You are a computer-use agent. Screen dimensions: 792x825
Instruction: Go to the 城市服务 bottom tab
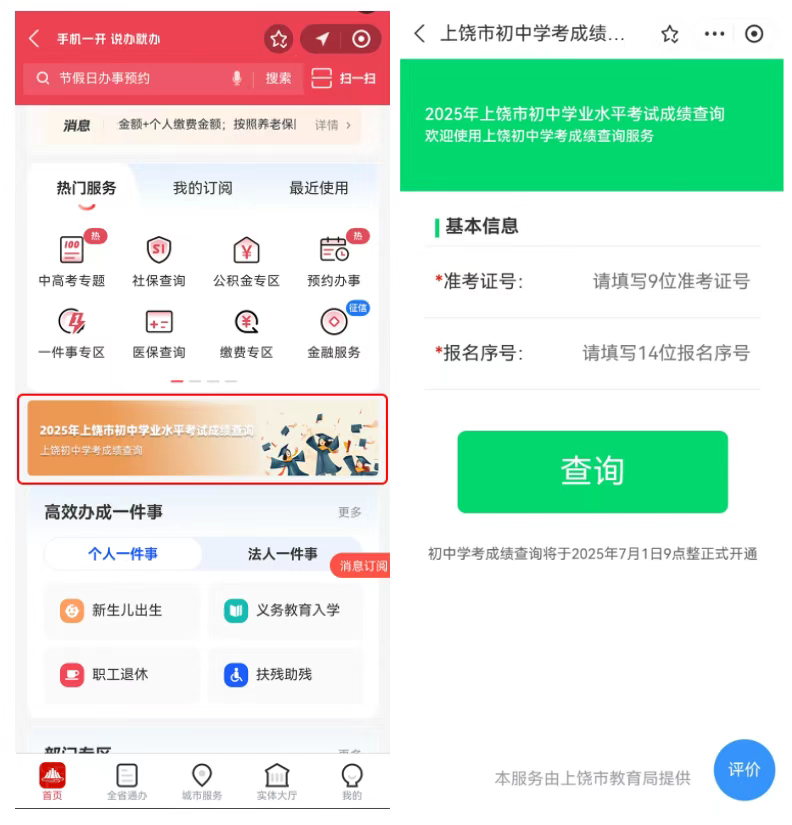(x=203, y=782)
